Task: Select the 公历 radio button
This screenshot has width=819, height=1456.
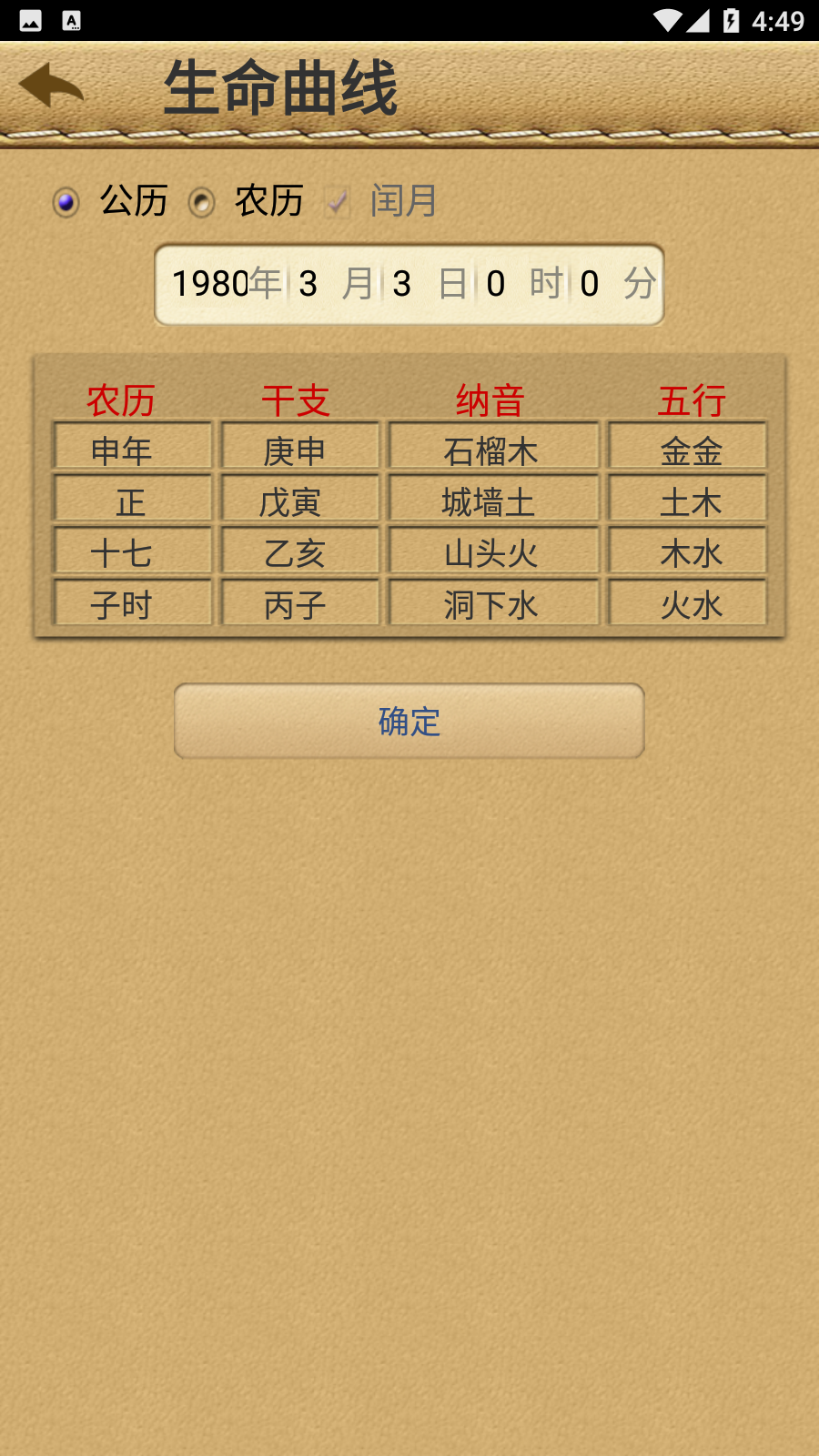Action: pos(66,202)
